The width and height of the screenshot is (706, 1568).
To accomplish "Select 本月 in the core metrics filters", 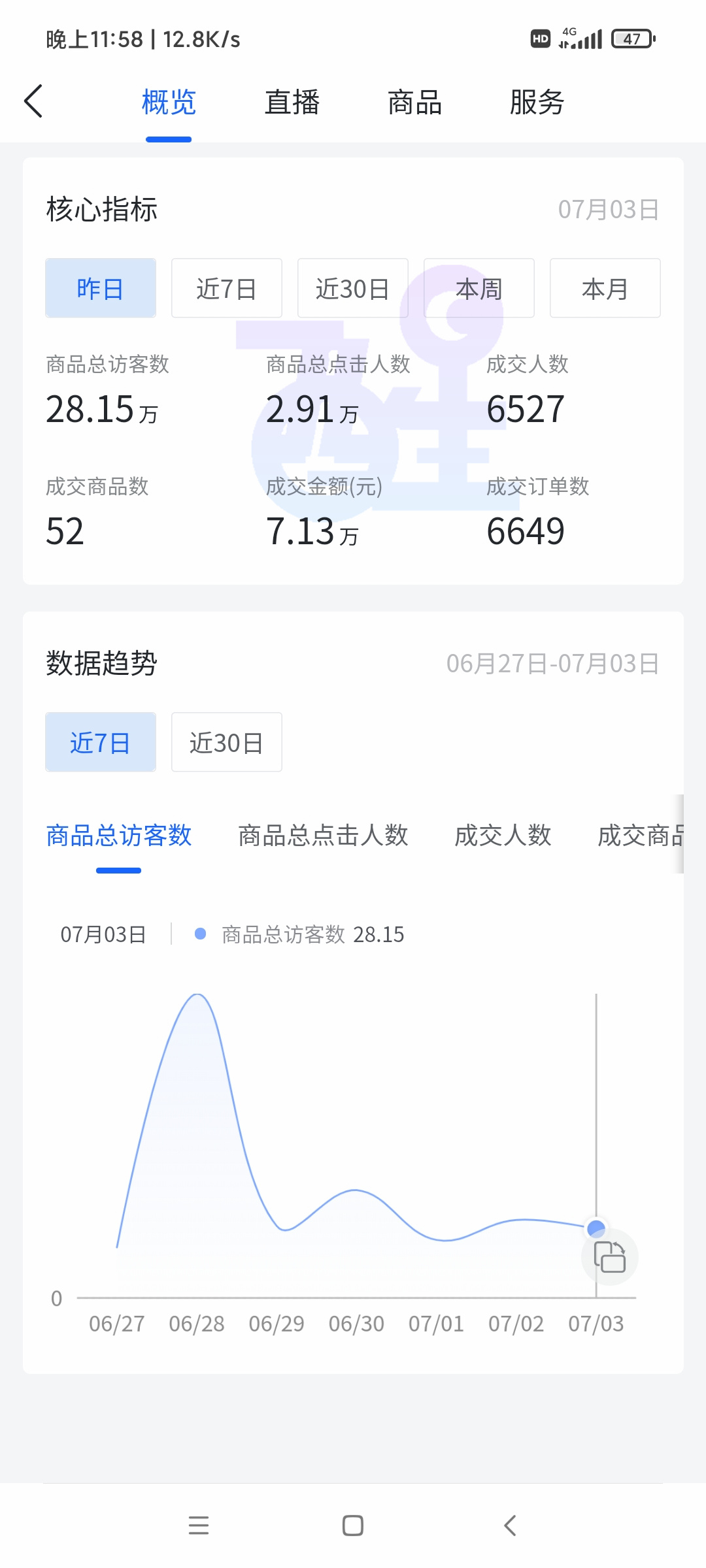I will pos(605,287).
